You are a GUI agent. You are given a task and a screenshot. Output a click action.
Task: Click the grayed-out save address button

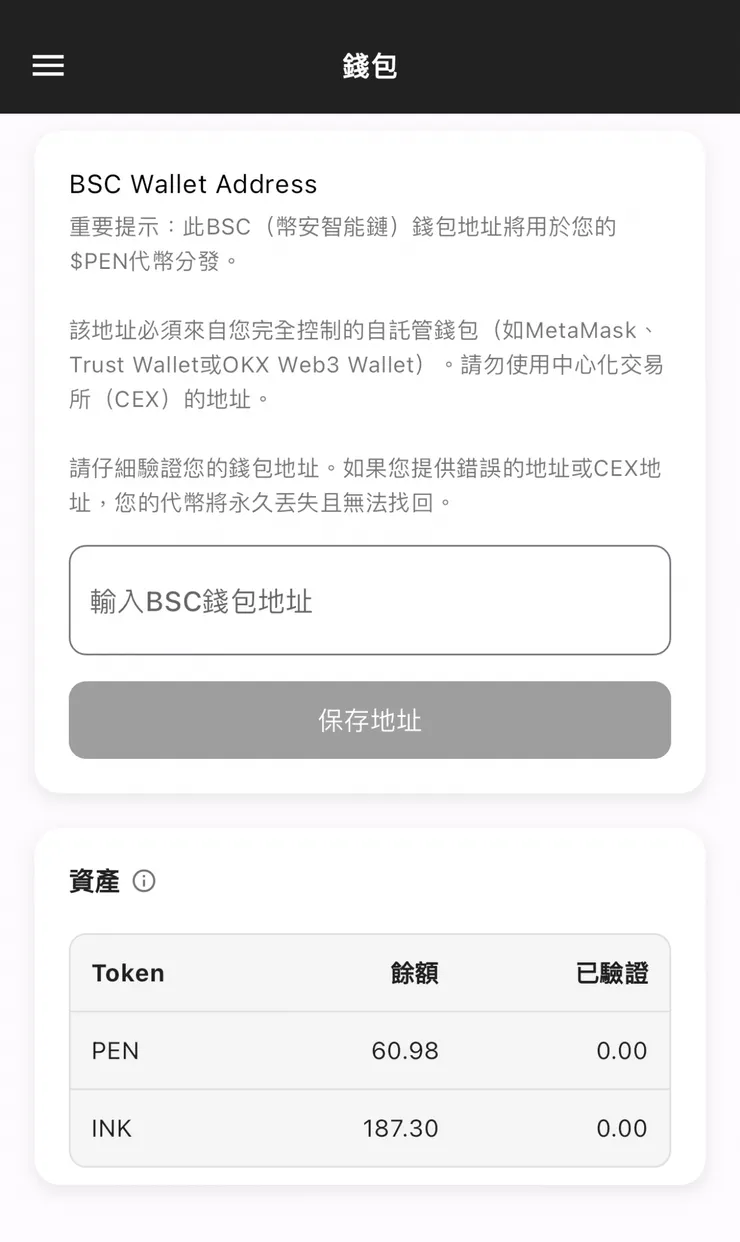(370, 720)
